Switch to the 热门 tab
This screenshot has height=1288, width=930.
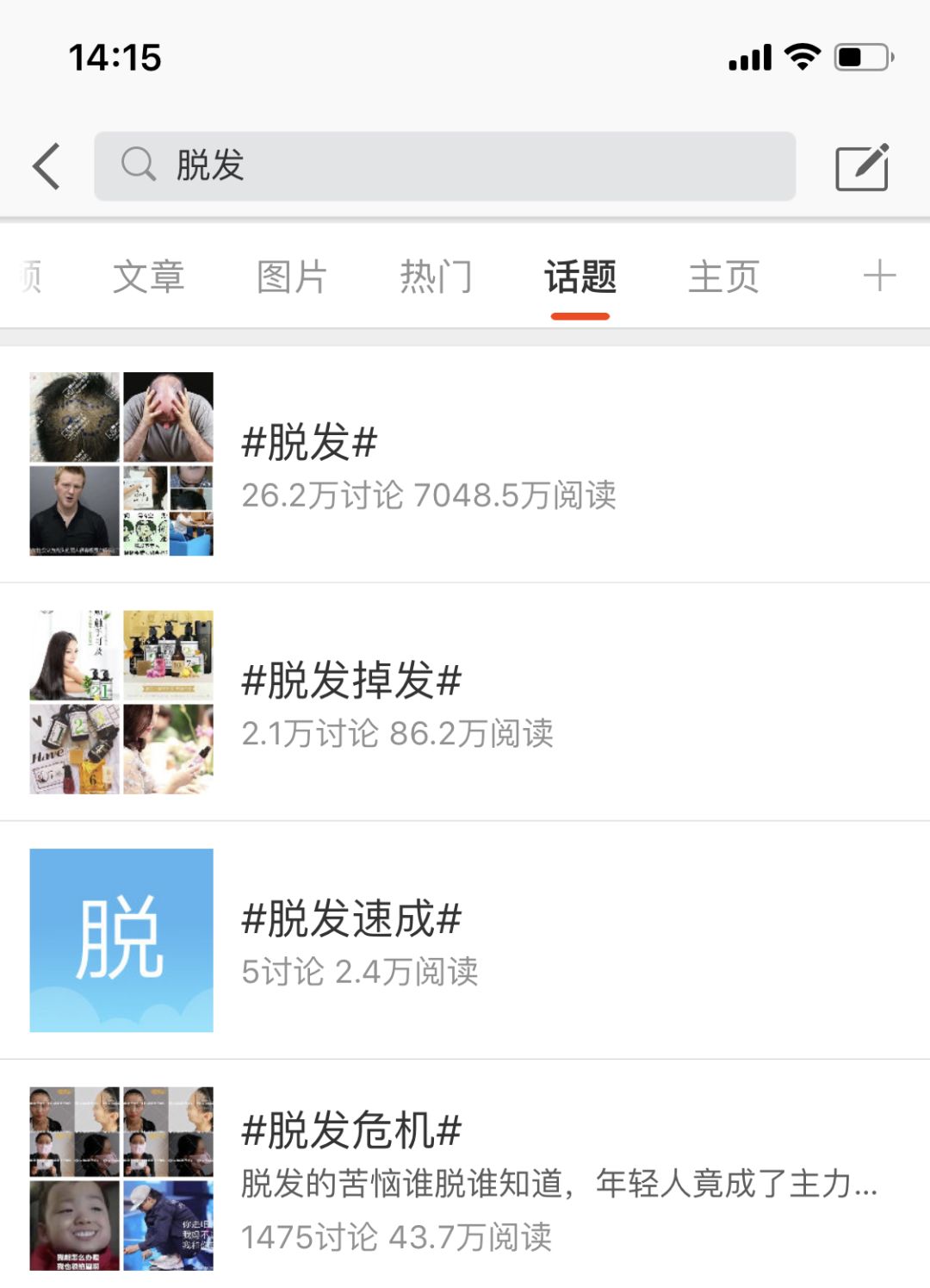point(436,277)
